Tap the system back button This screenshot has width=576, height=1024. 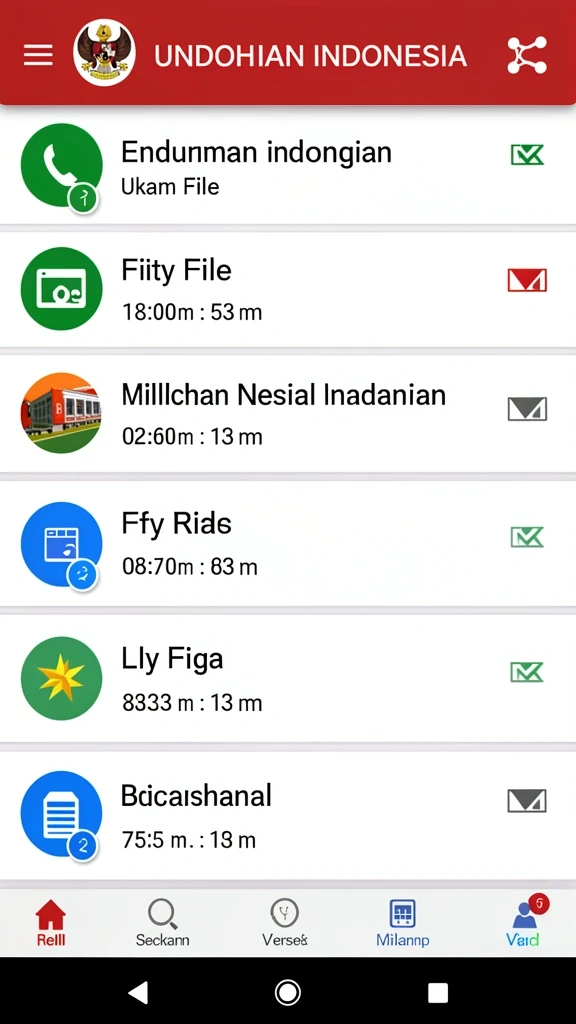pos(138,993)
